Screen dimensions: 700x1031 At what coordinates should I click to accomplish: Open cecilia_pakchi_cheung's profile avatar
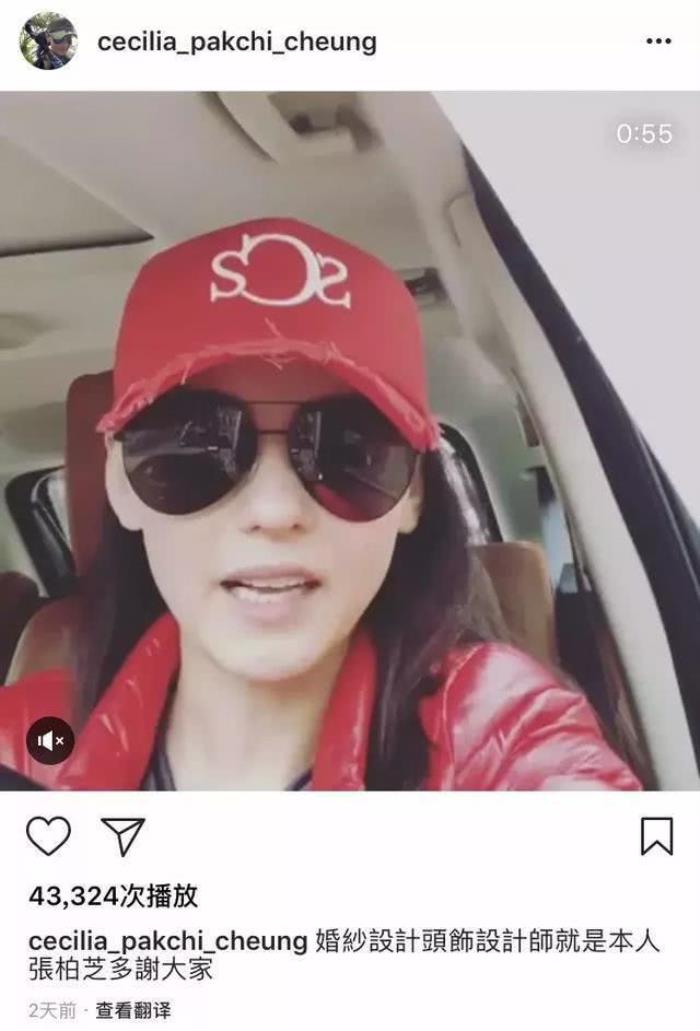coord(47,41)
